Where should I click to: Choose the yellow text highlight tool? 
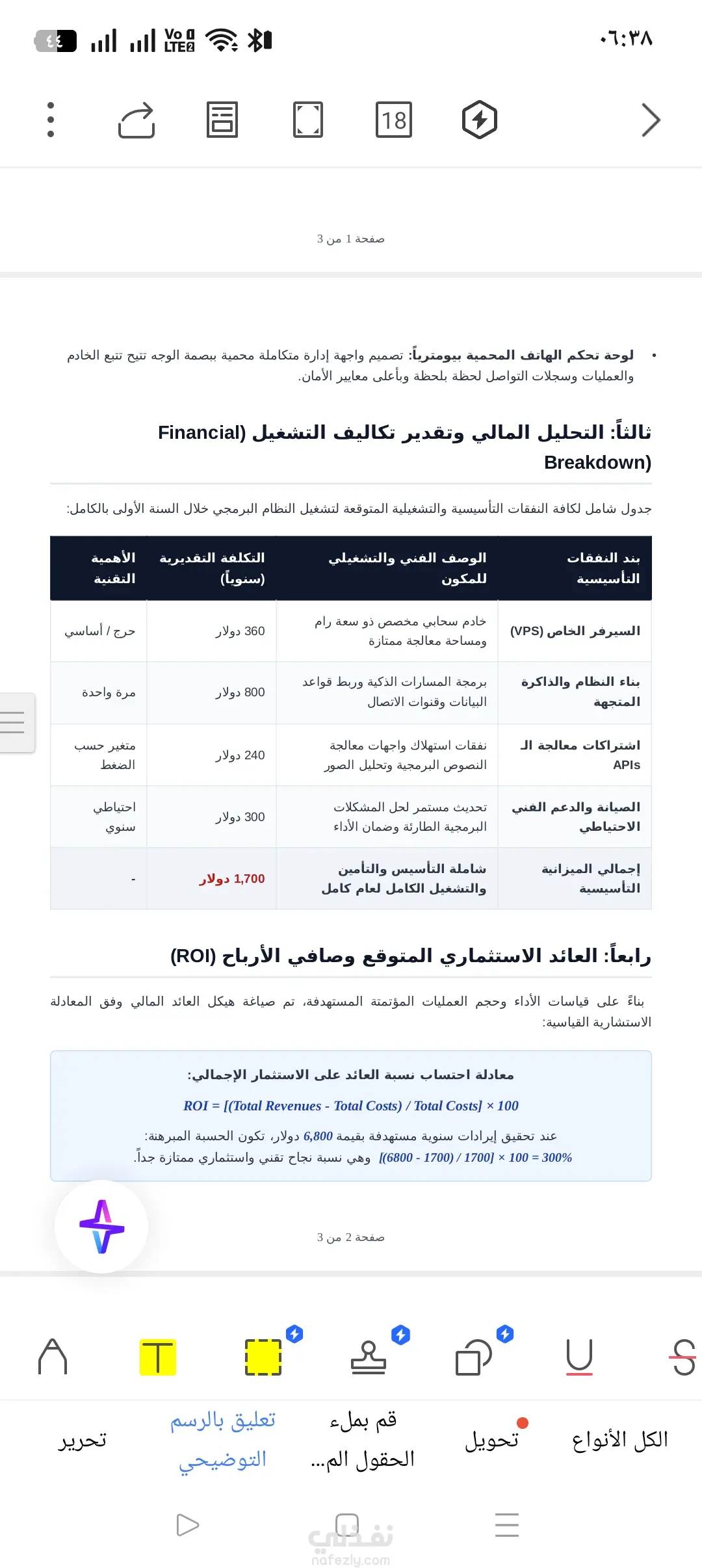pyautogui.click(x=158, y=1357)
